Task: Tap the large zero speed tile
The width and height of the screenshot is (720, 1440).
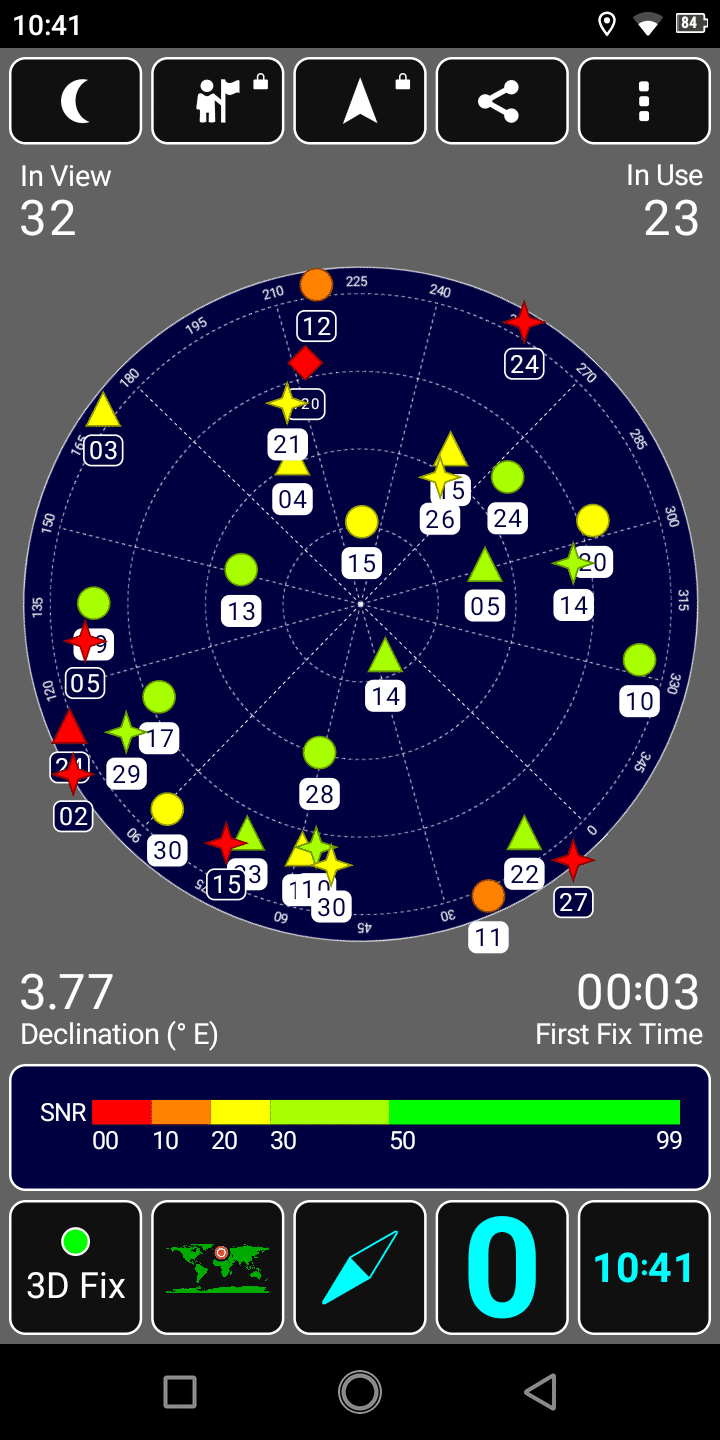Action: click(502, 1268)
